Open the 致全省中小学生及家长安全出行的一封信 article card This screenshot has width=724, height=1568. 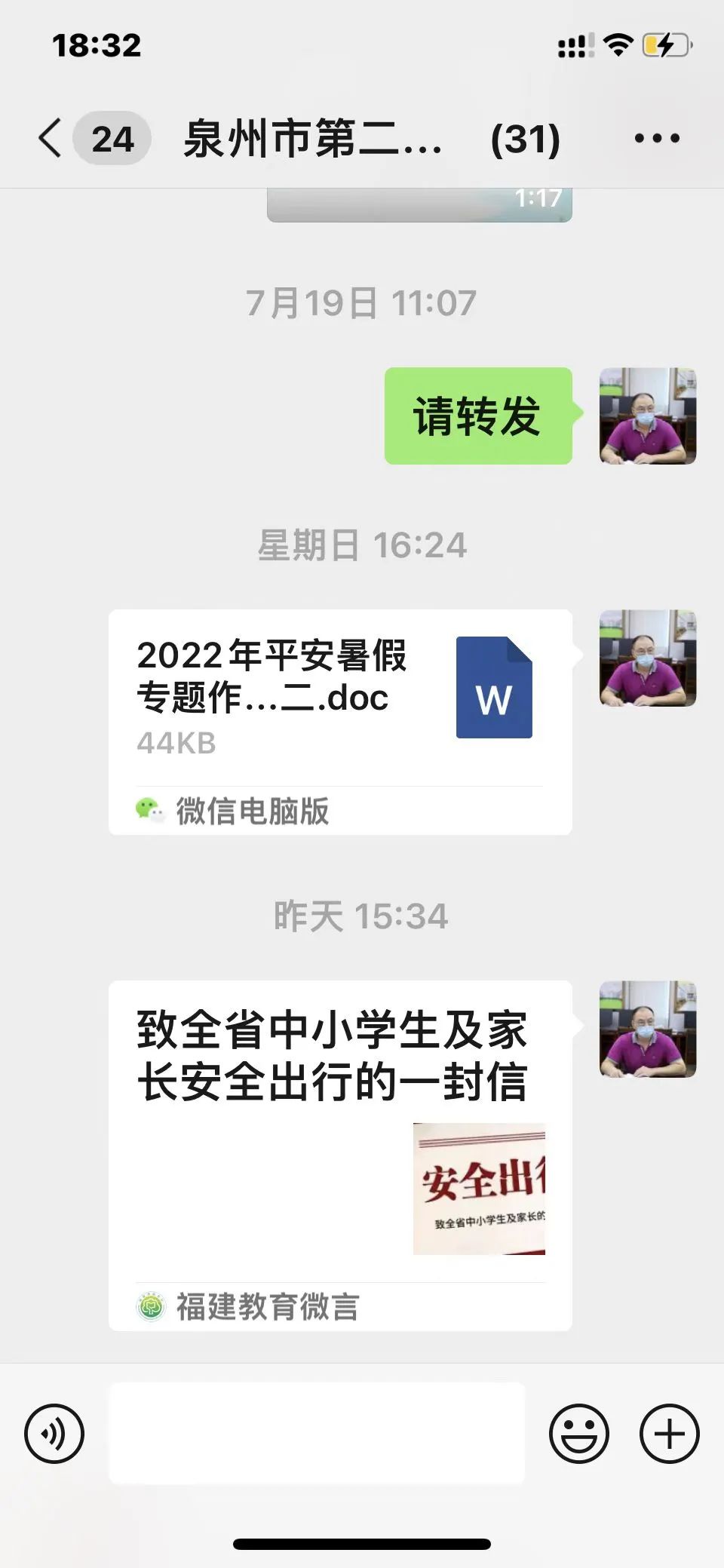[339, 1154]
